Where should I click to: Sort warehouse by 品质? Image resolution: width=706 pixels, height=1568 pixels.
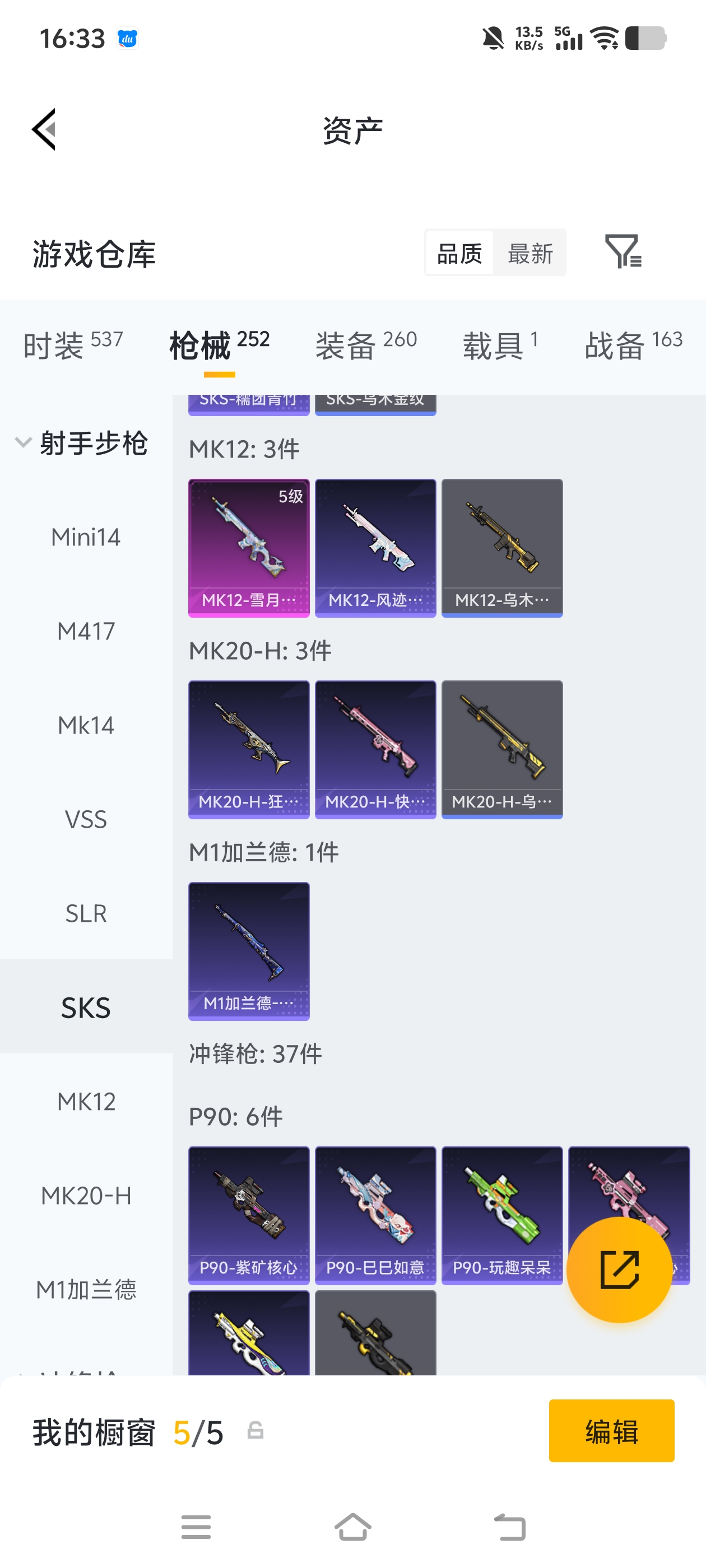(x=459, y=253)
